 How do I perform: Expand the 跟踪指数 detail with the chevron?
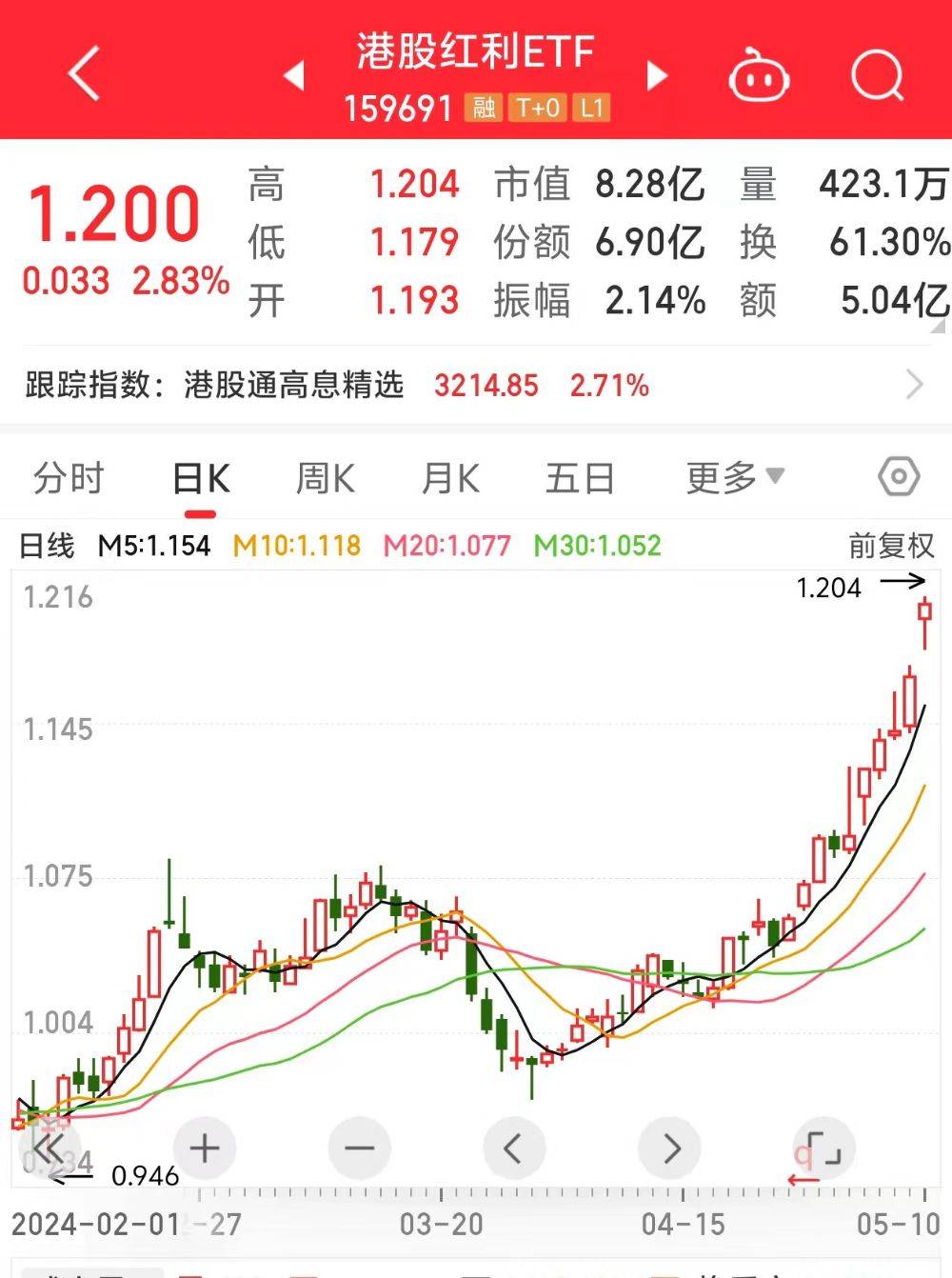pos(916,385)
